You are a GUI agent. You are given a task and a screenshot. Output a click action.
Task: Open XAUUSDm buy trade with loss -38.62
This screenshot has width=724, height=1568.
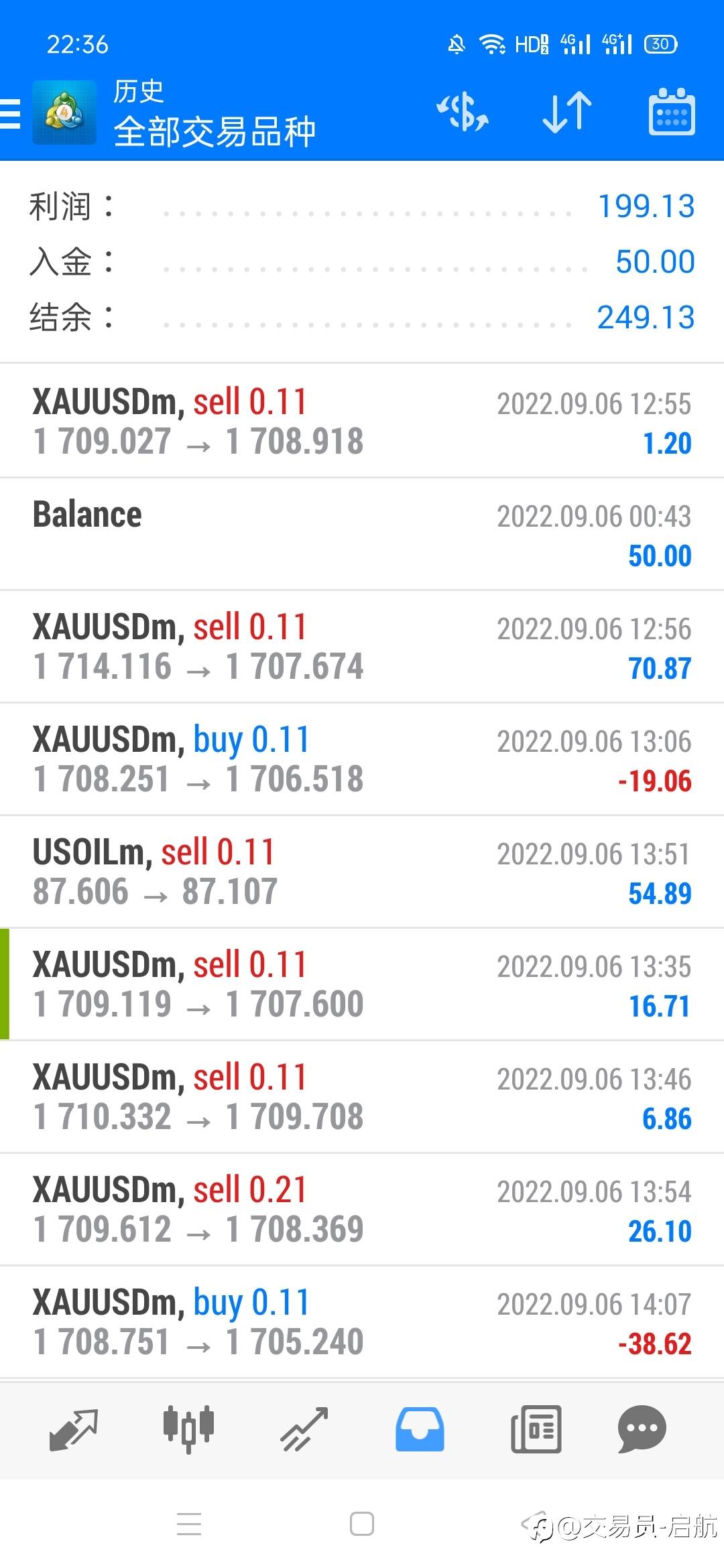362,1322
